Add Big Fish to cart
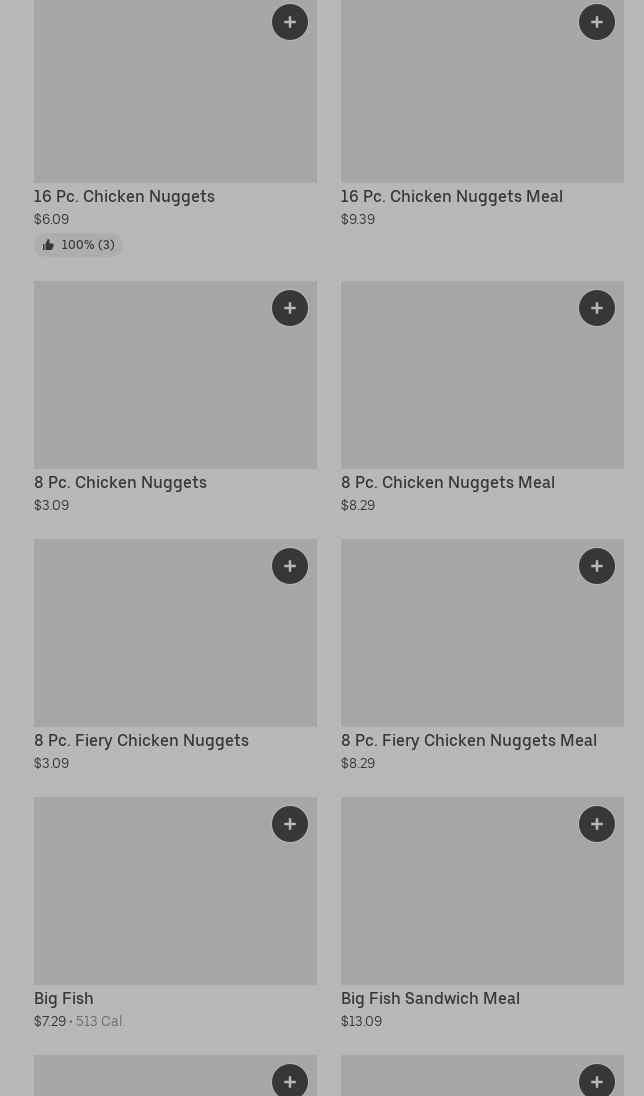Viewport: 644px width, 1096px height. [289, 823]
